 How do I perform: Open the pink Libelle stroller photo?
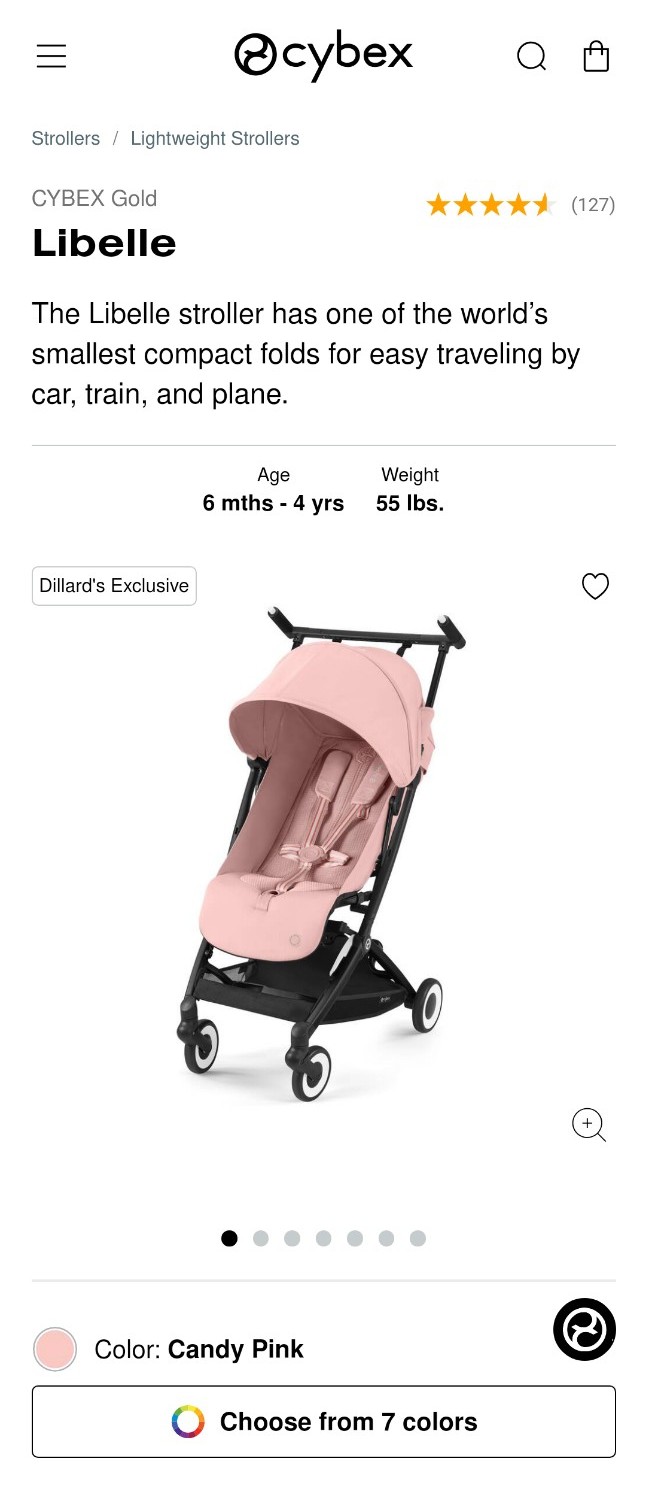[320, 850]
